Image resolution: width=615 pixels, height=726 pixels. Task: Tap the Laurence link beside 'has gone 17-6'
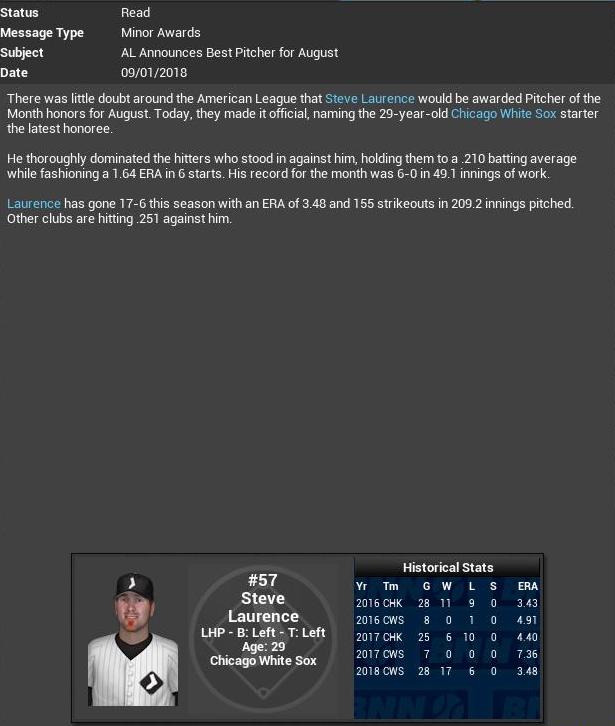click(34, 204)
